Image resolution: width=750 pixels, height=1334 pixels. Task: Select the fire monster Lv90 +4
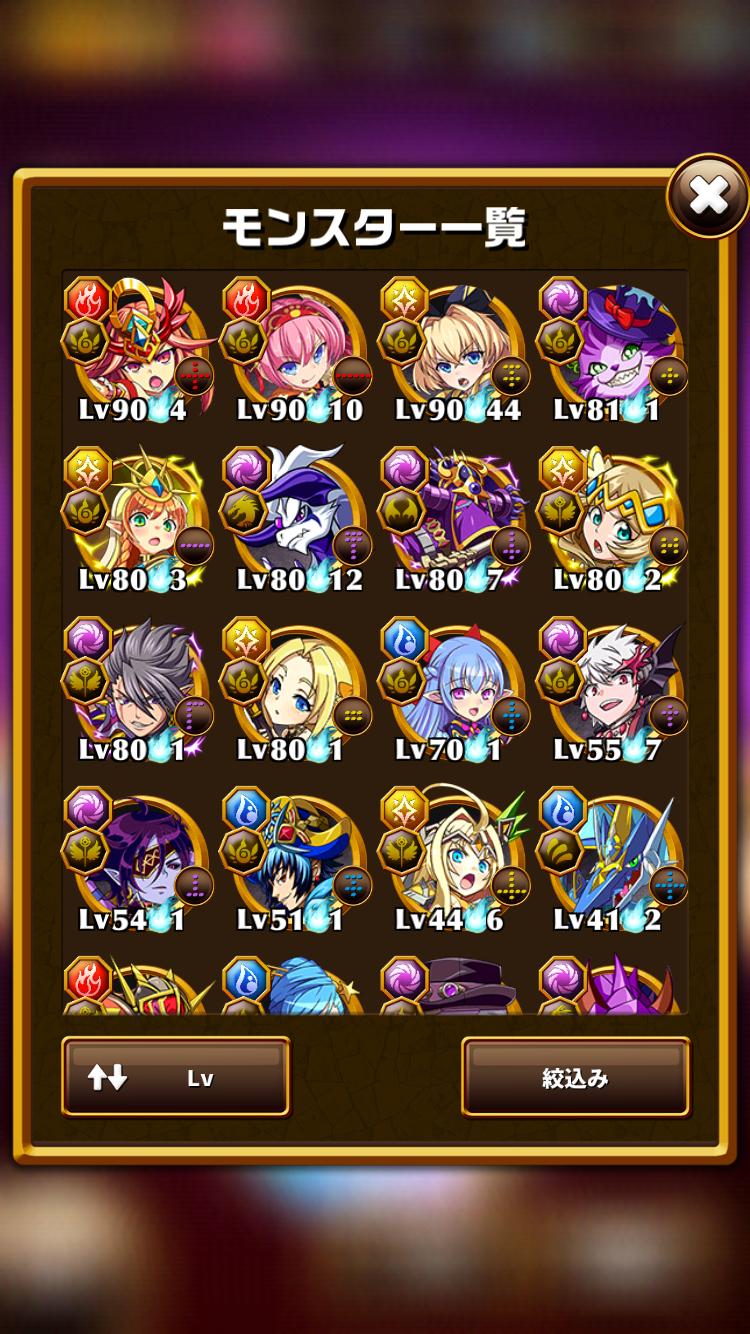(x=138, y=351)
